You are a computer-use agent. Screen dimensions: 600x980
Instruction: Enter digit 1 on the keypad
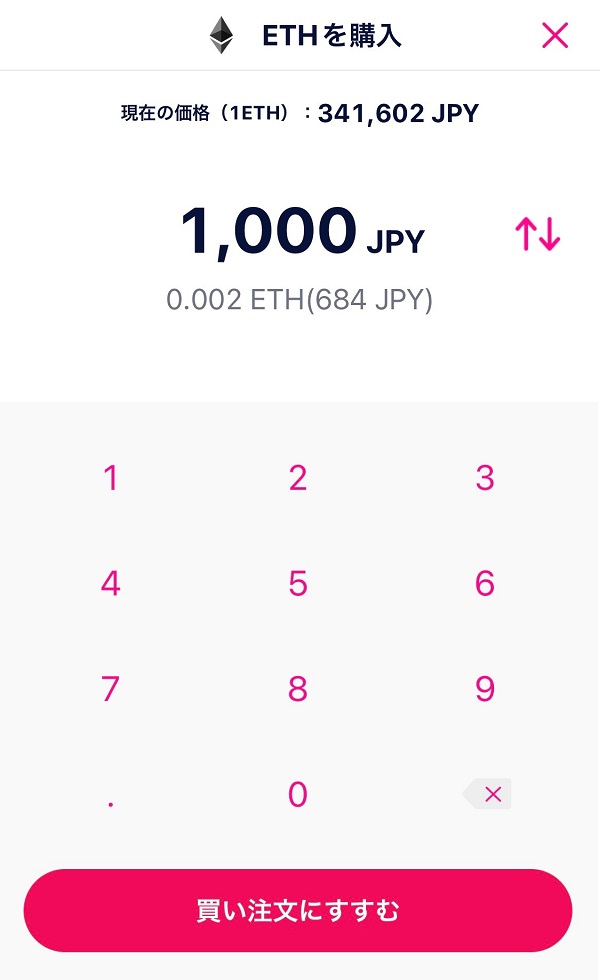pos(111,478)
